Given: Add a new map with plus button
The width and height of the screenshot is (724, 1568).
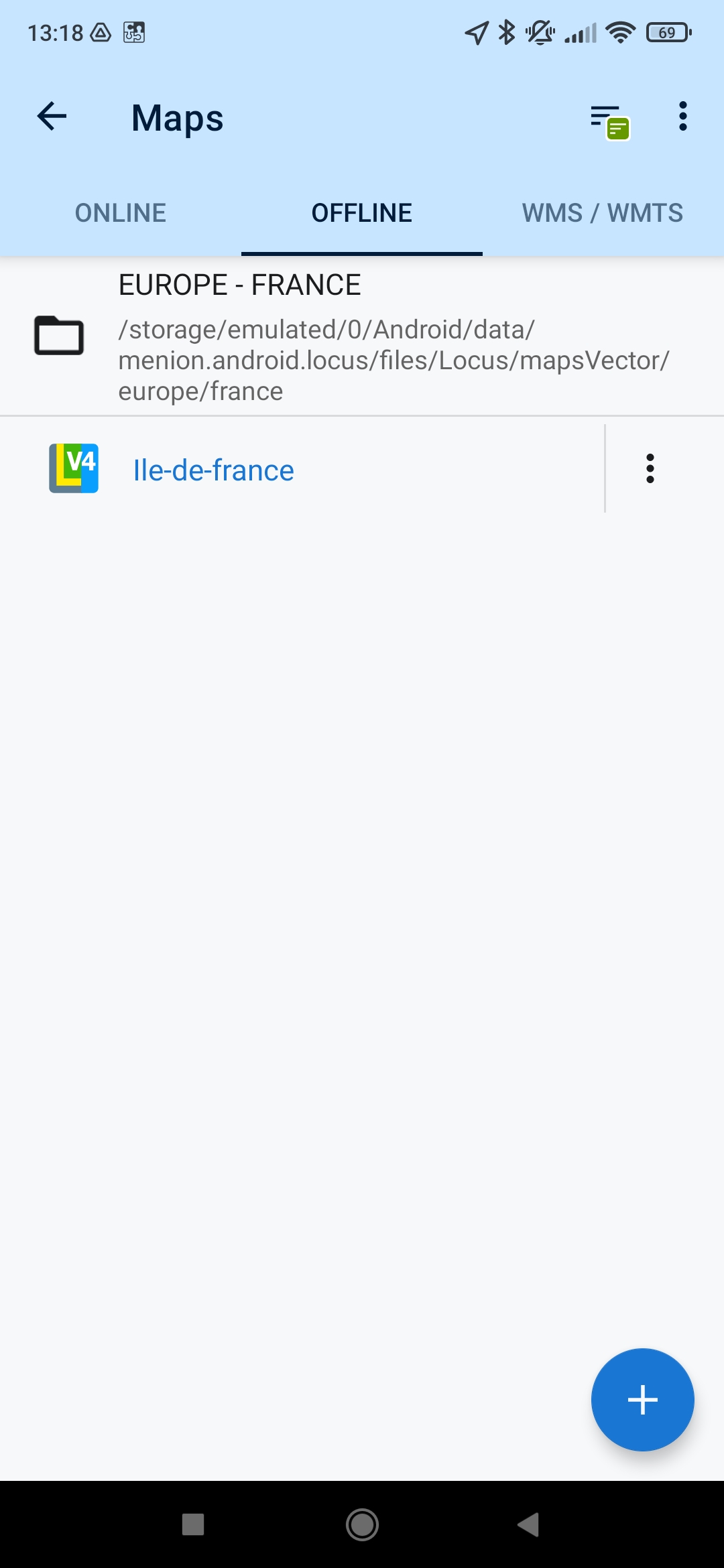Looking at the screenshot, I should (x=642, y=1399).
